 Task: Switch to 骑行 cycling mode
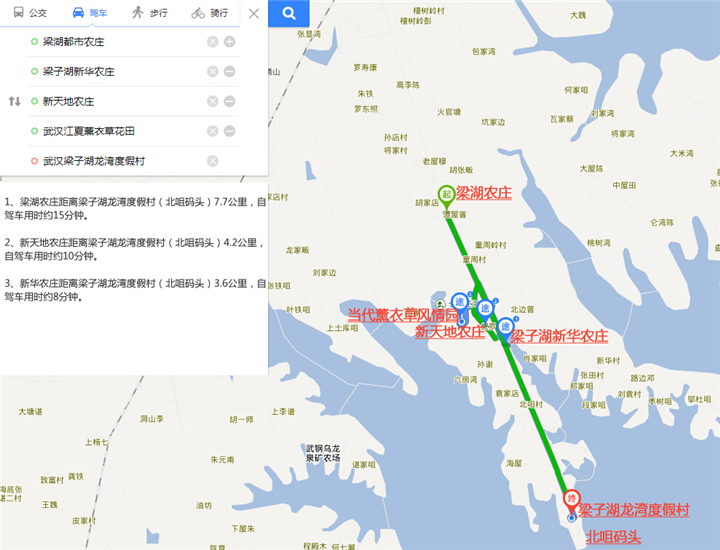tap(211, 13)
